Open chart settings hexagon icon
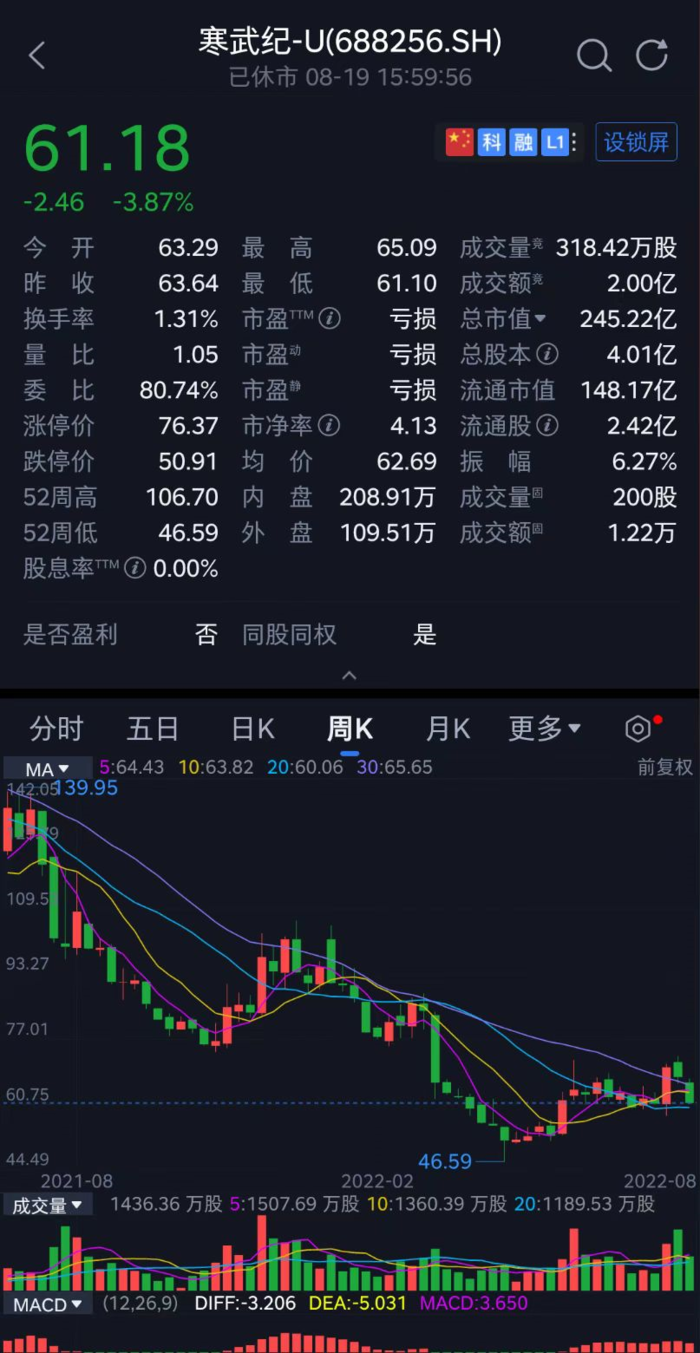Viewport: 700px width, 1353px height. point(638,729)
